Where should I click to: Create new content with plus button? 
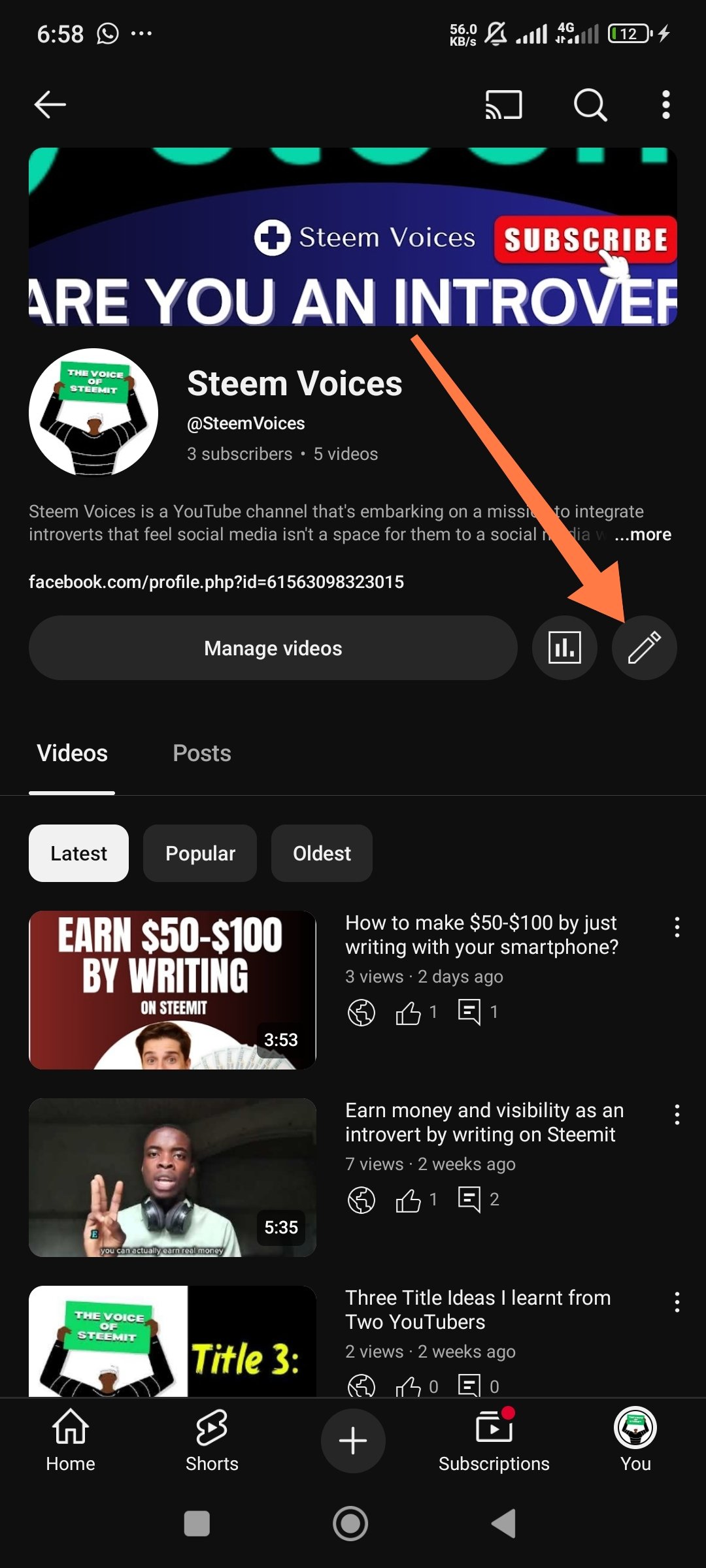353,1441
